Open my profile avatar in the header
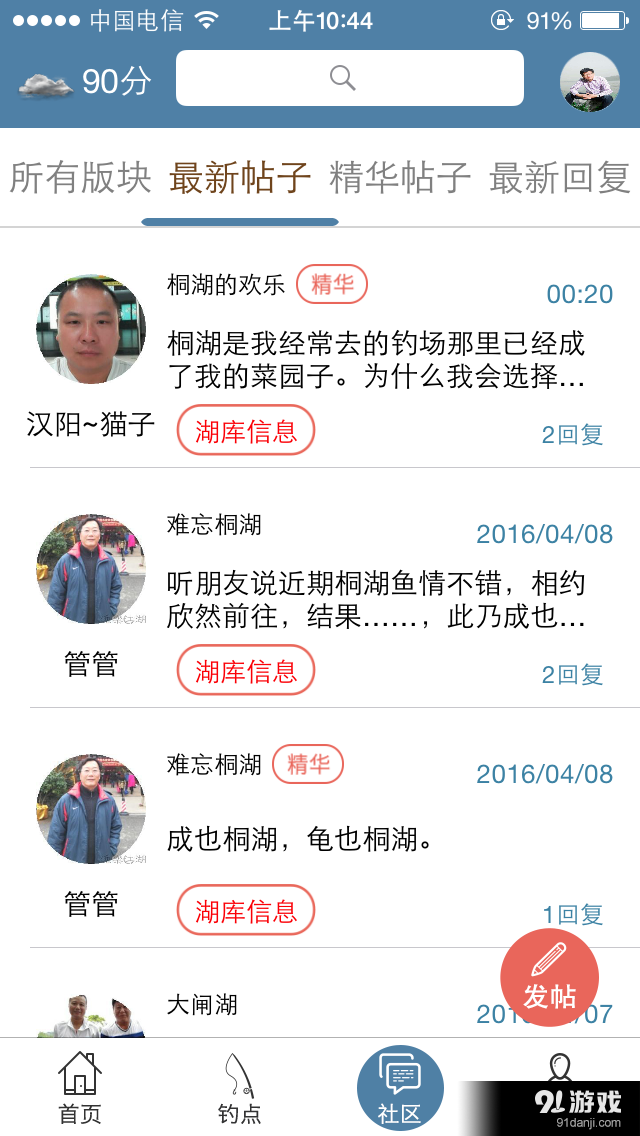The image size is (640, 1136). [589, 82]
